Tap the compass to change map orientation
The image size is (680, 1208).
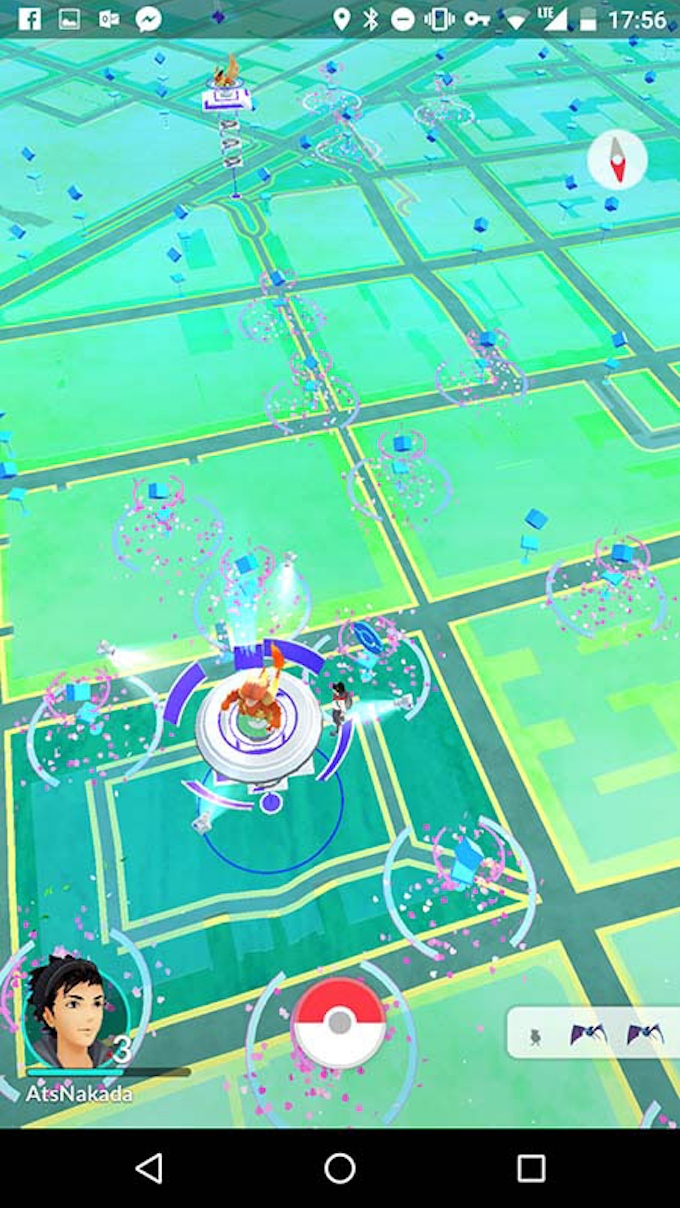617,160
